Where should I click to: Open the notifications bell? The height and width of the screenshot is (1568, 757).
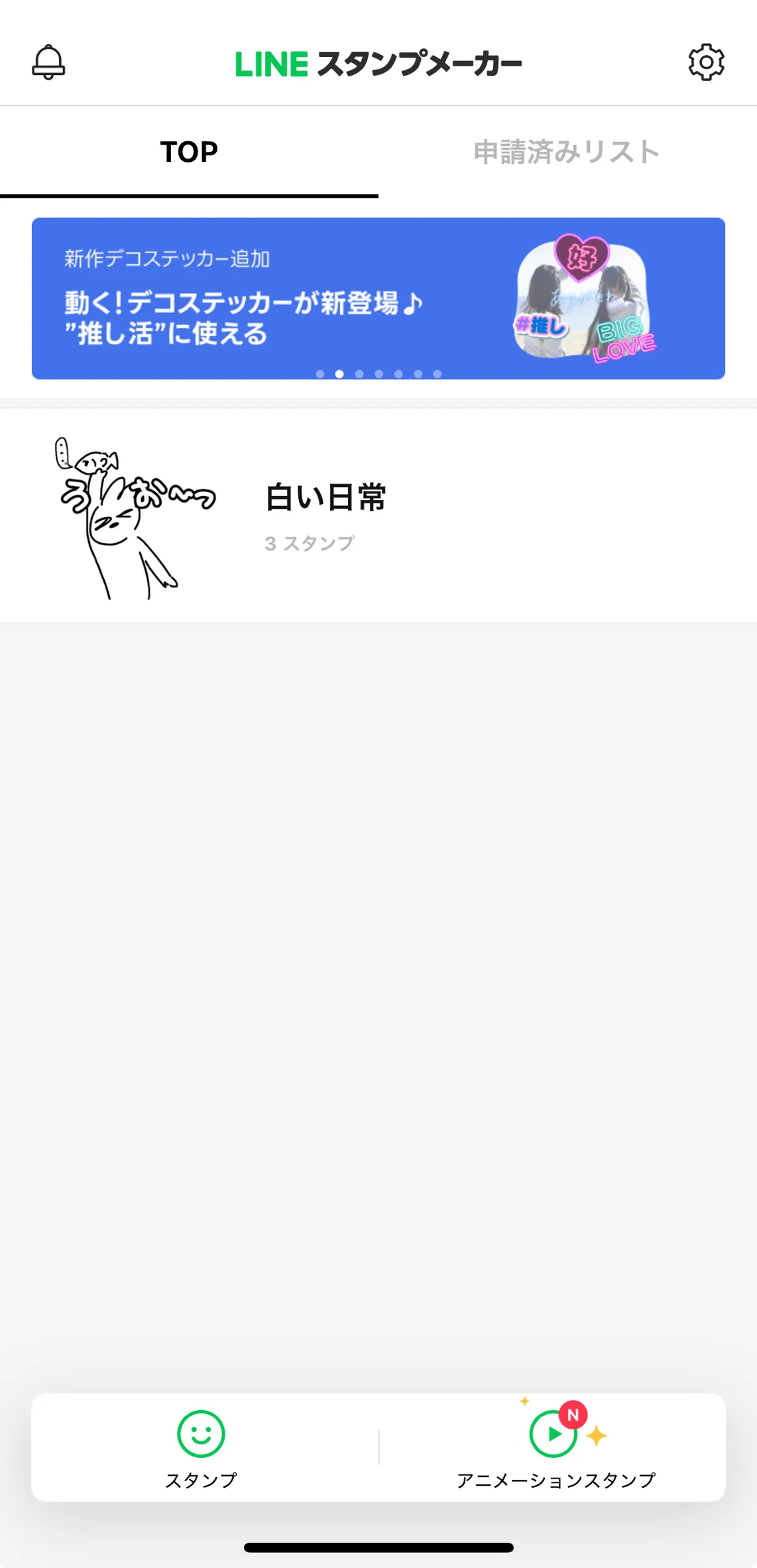pyautogui.click(x=48, y=62)
